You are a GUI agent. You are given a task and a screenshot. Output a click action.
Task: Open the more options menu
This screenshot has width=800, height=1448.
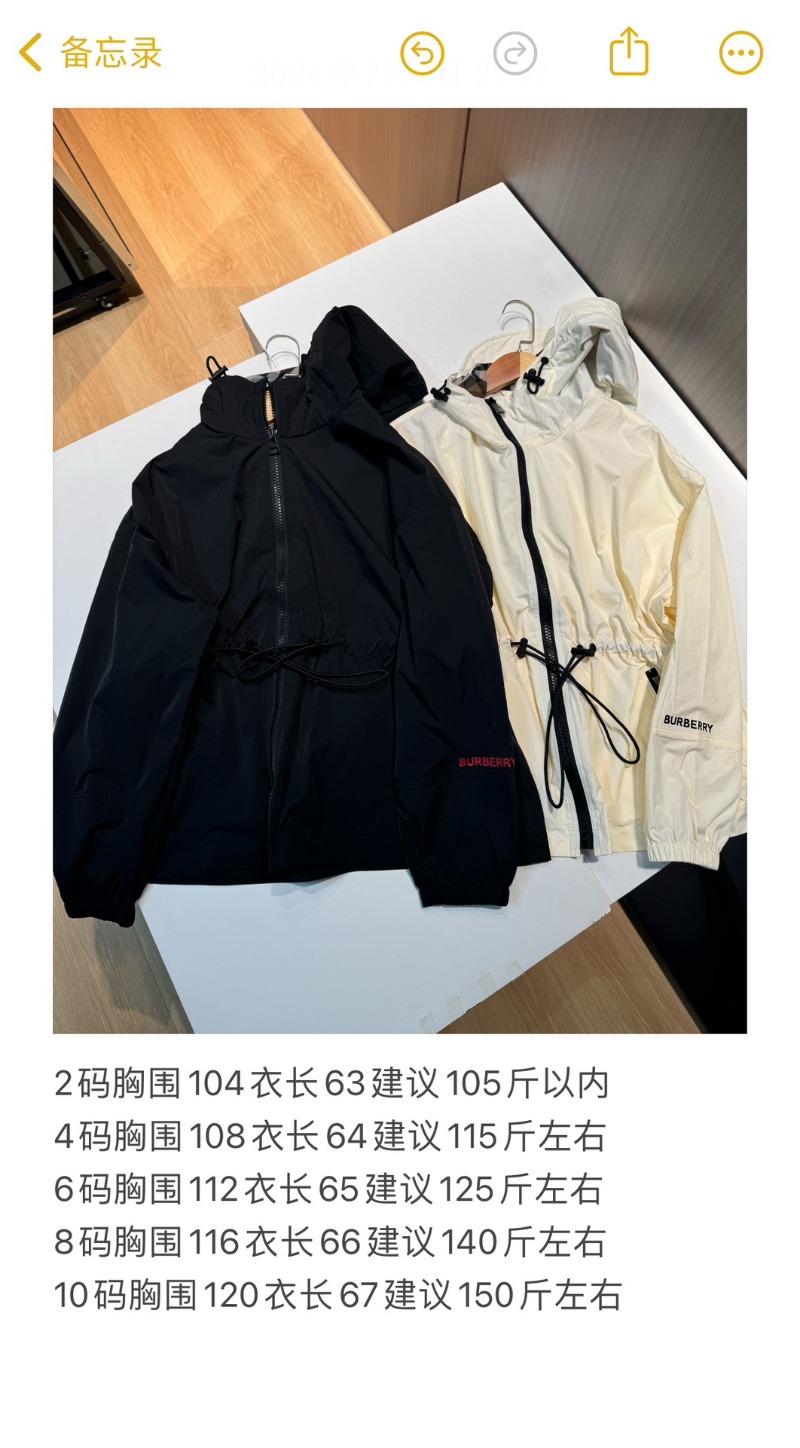(741, 53)
